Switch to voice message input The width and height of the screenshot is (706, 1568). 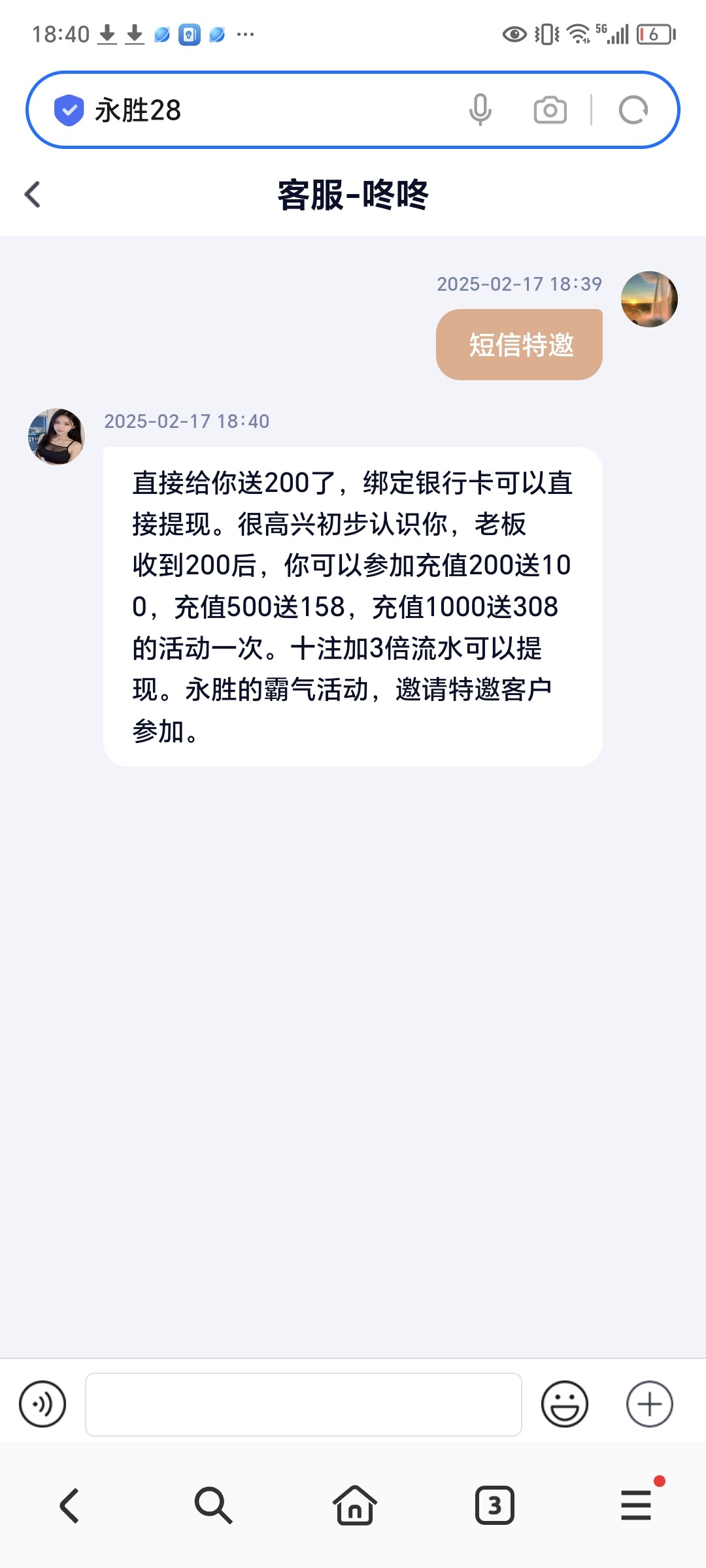(42, 1404)
